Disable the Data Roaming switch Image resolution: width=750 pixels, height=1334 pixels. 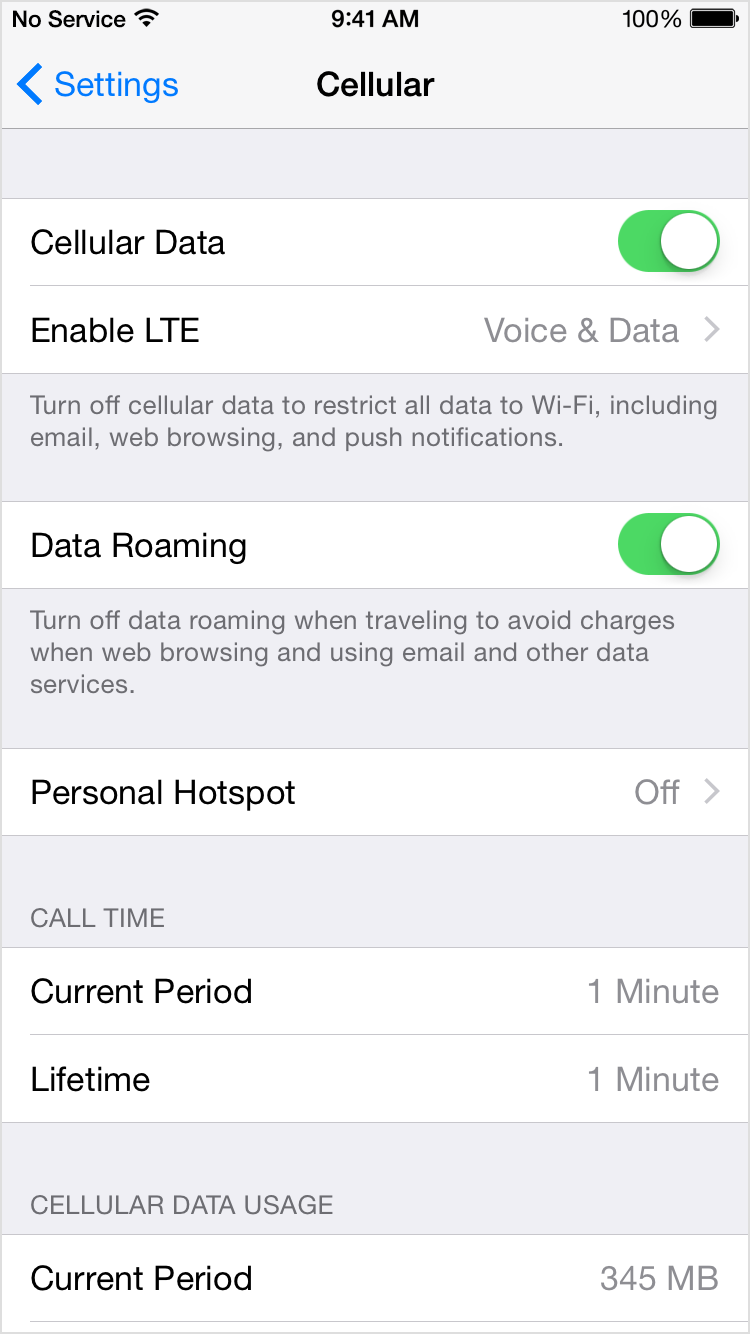668,545
